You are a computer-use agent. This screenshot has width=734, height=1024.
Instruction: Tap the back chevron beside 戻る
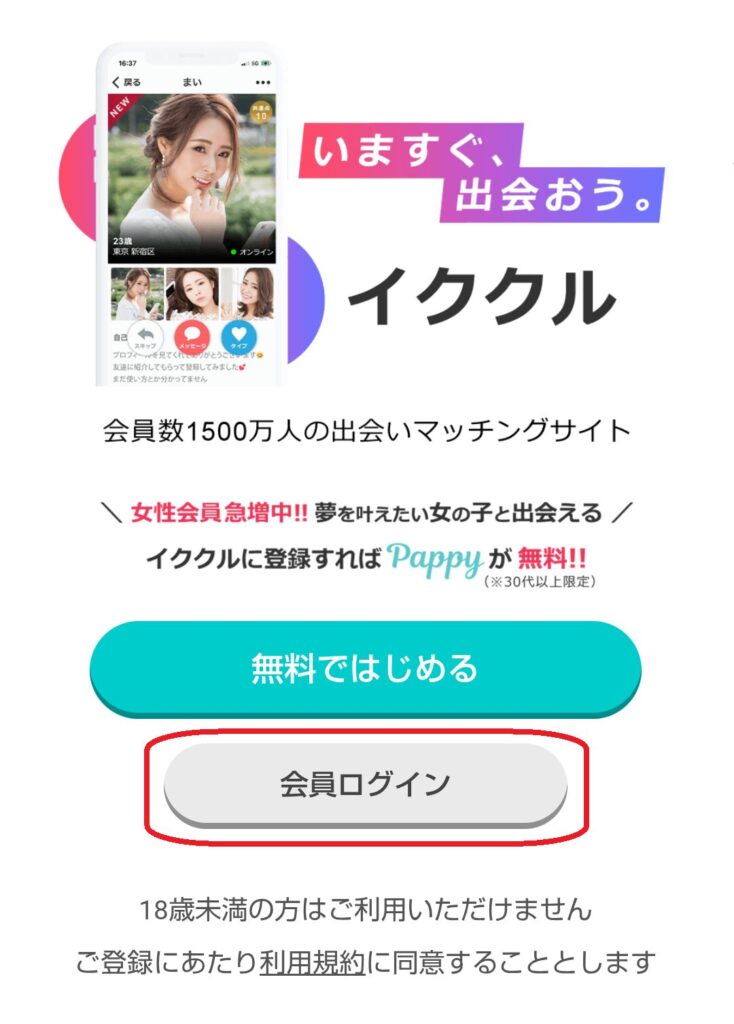coord(115,81)
